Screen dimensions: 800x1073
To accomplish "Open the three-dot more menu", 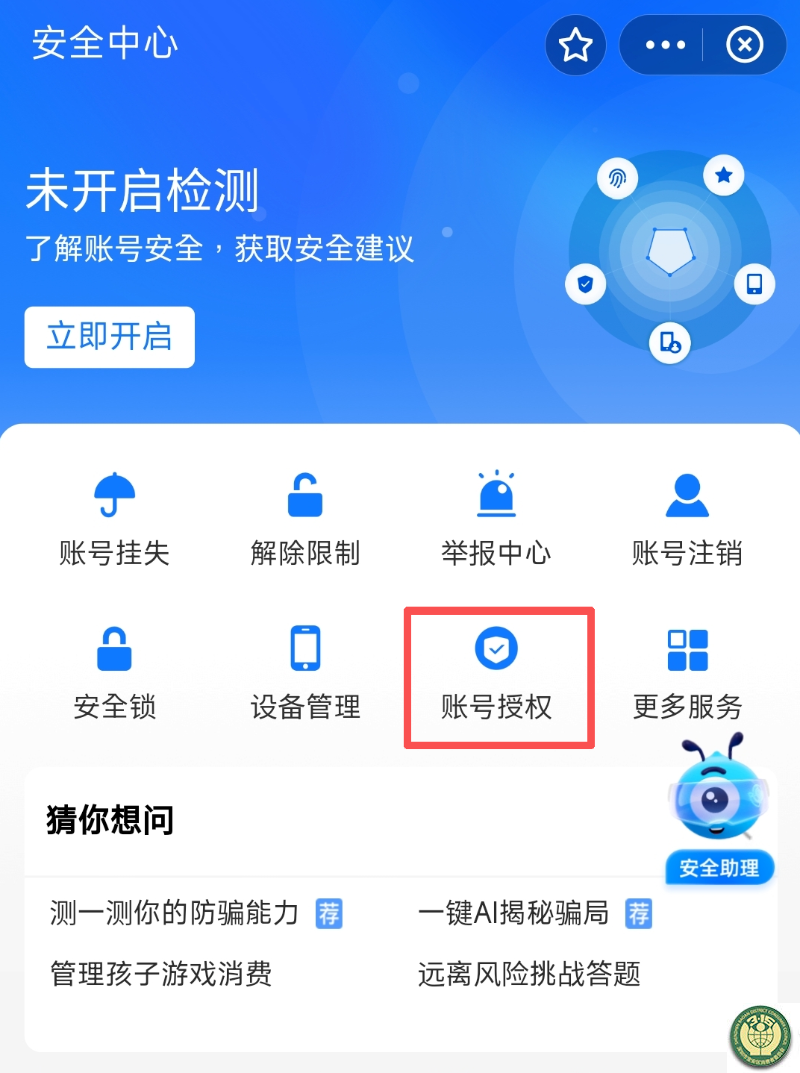I will click(x=665, y=45).
